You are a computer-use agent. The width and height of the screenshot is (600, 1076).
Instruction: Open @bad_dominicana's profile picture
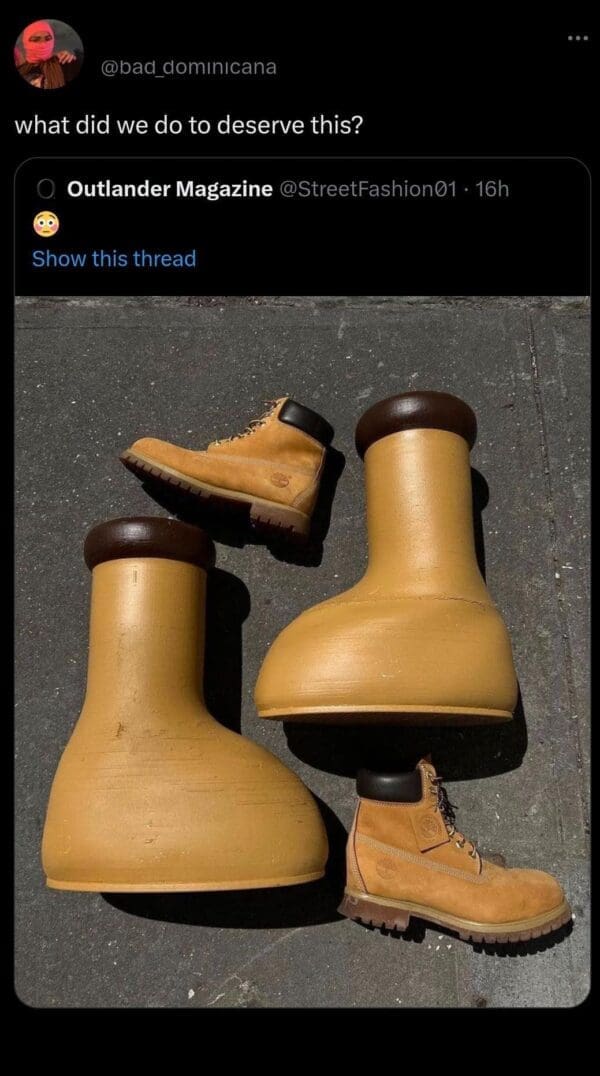(48, 54)
